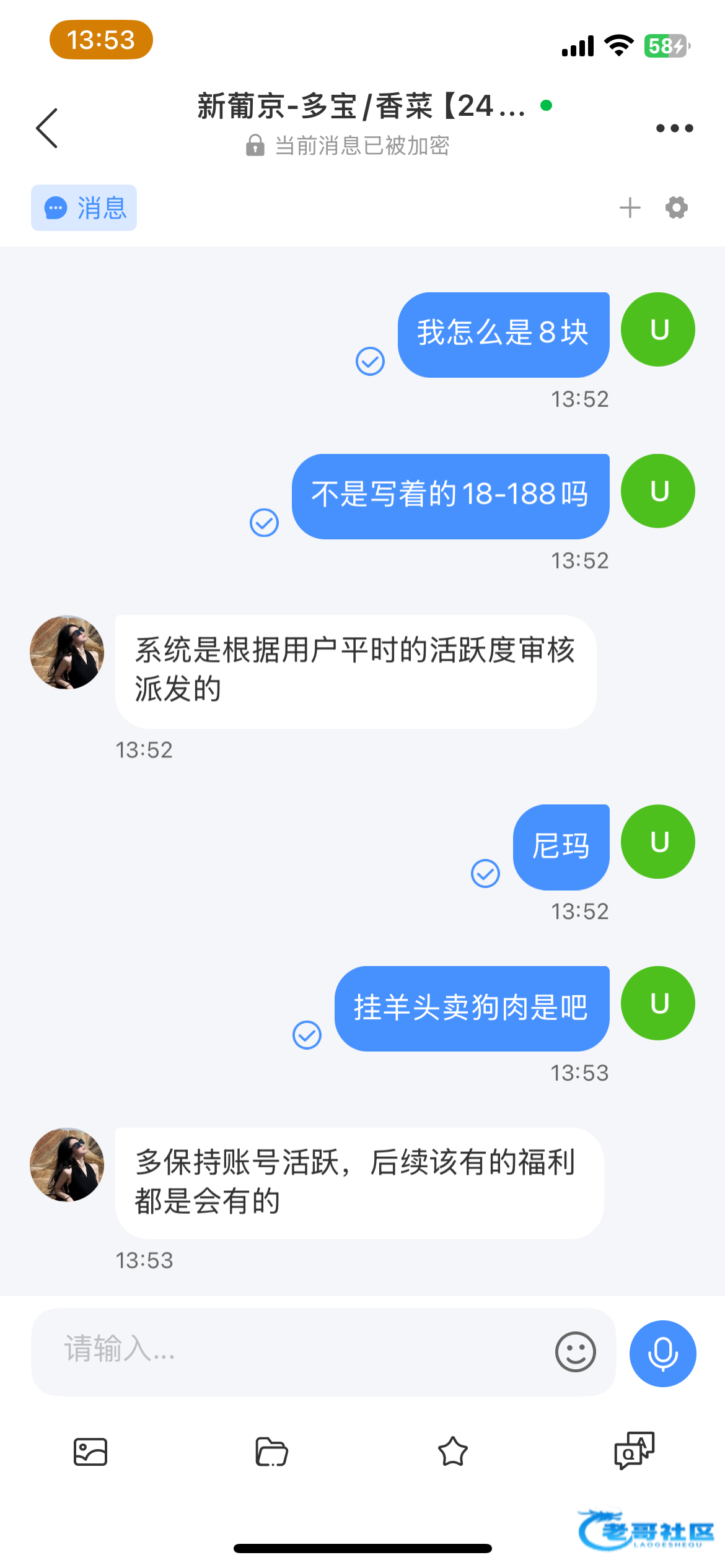Open the gear settings icon
This screenshot has width=725, height=1568.
click(x=676, y=208)
